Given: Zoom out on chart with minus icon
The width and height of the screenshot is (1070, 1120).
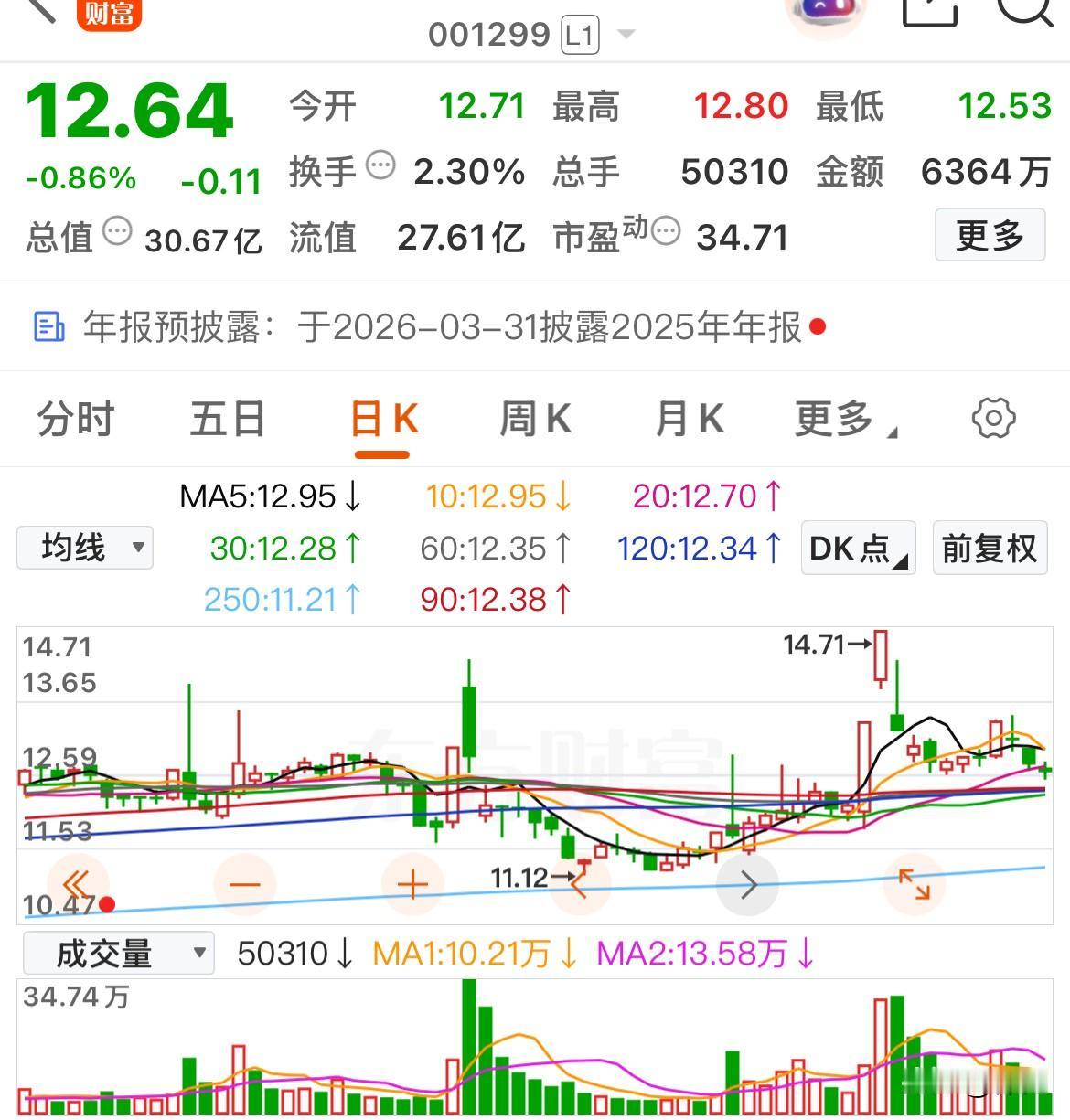Looking at the screenshot, I should (x=243, y=884).
